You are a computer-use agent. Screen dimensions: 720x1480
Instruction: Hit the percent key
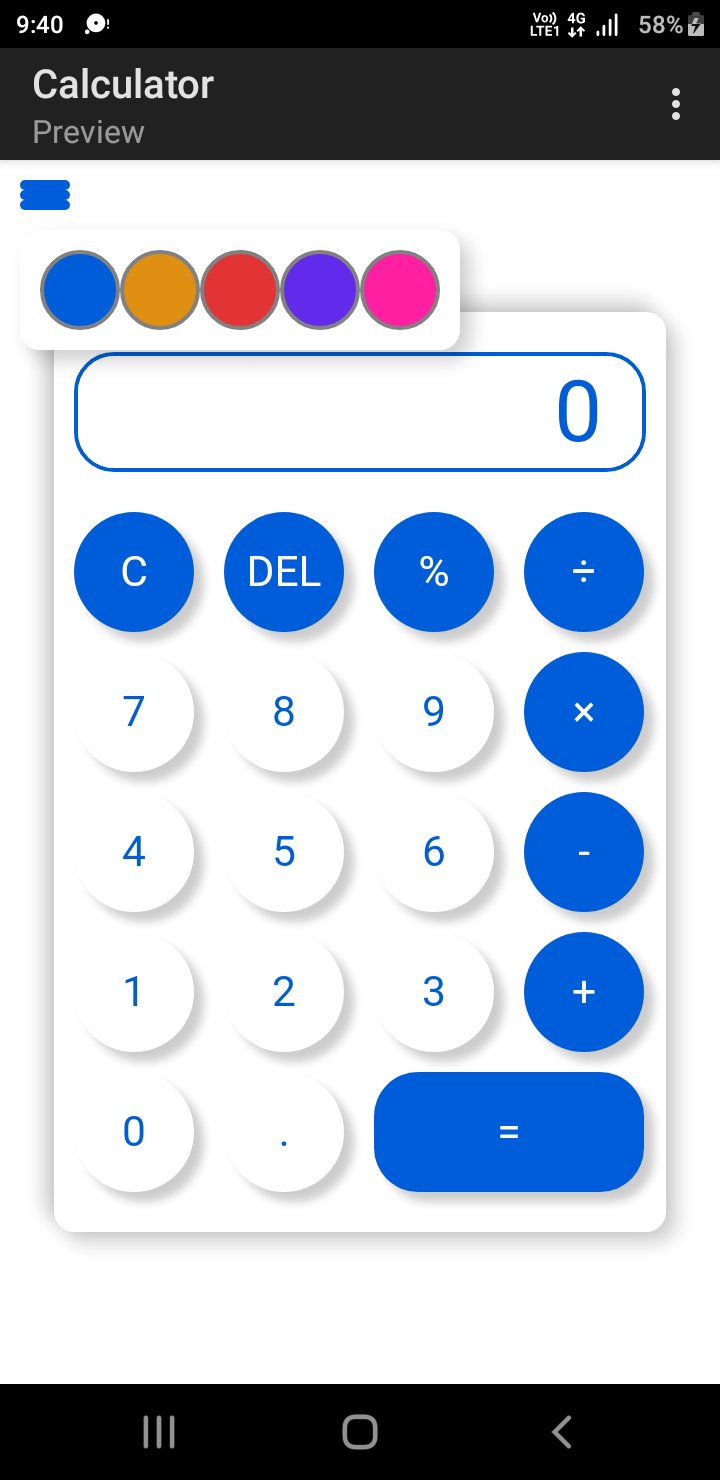434,572
